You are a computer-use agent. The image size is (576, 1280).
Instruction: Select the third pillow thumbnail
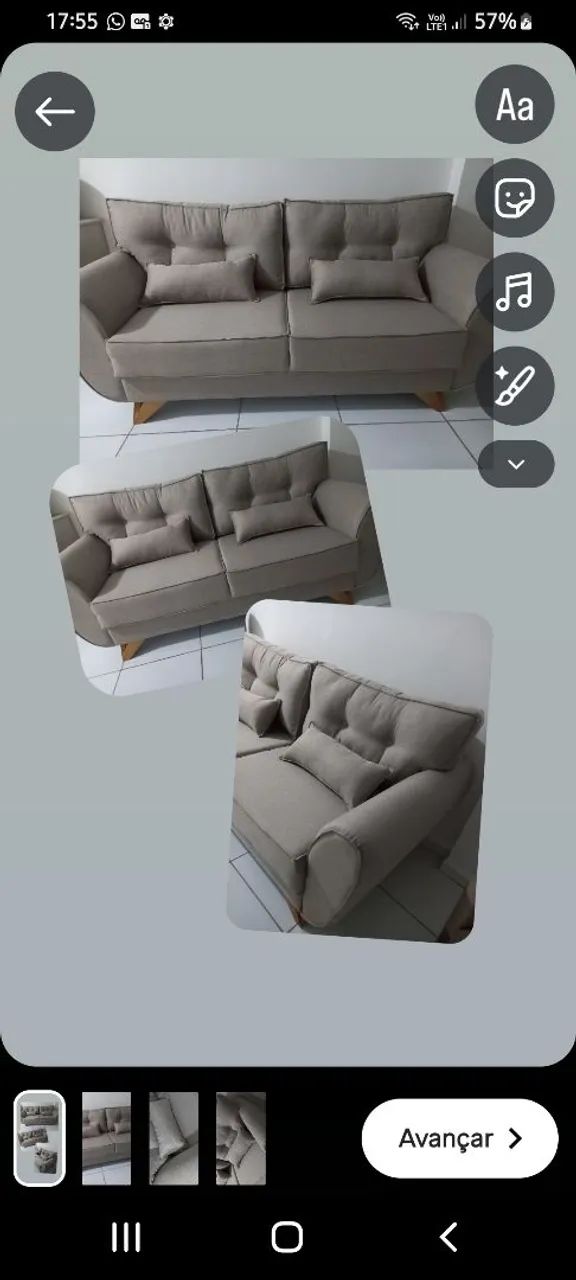pos(174,1138)
